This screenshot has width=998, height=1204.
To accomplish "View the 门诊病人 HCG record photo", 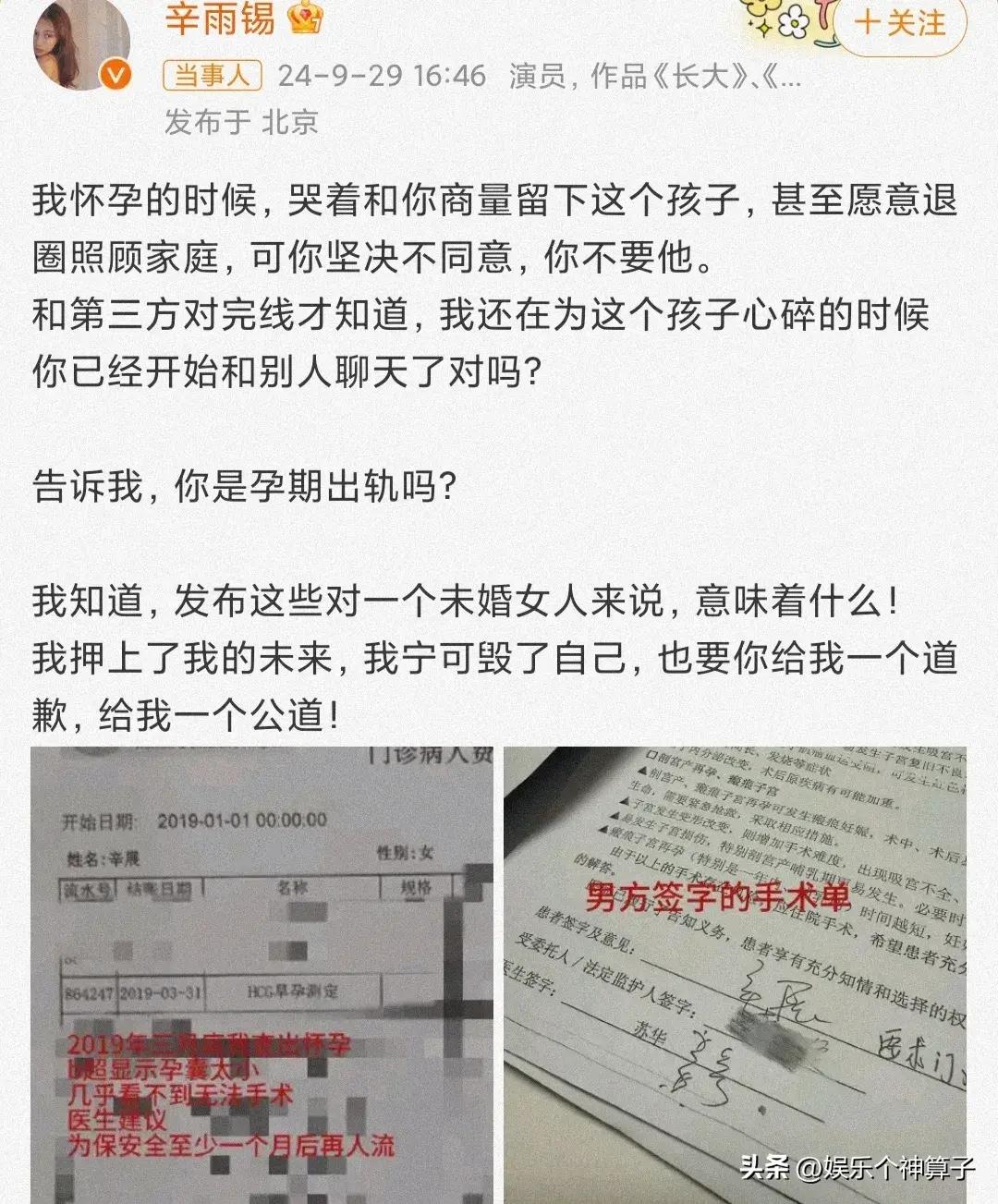I will click(x=262, y=975).
